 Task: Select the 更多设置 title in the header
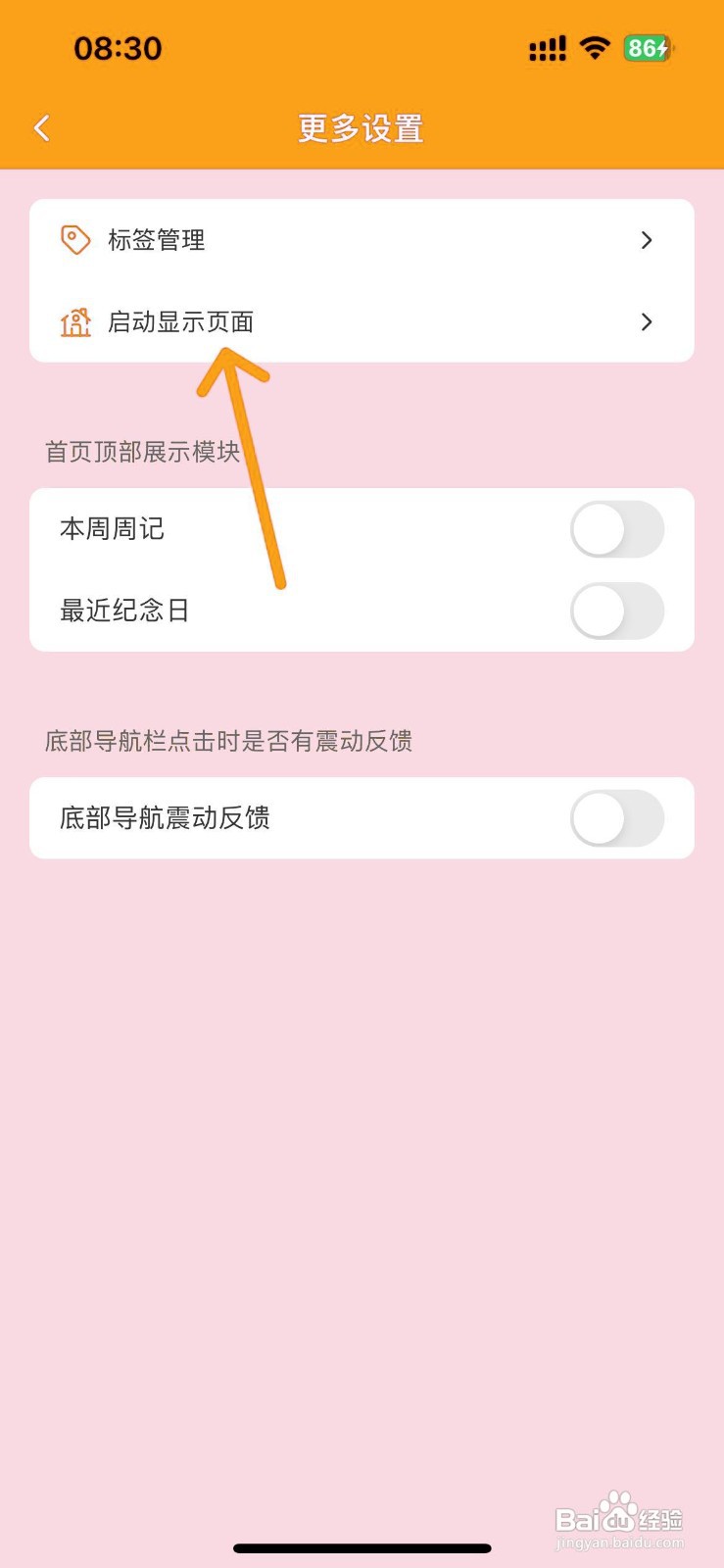coord(362,127)
